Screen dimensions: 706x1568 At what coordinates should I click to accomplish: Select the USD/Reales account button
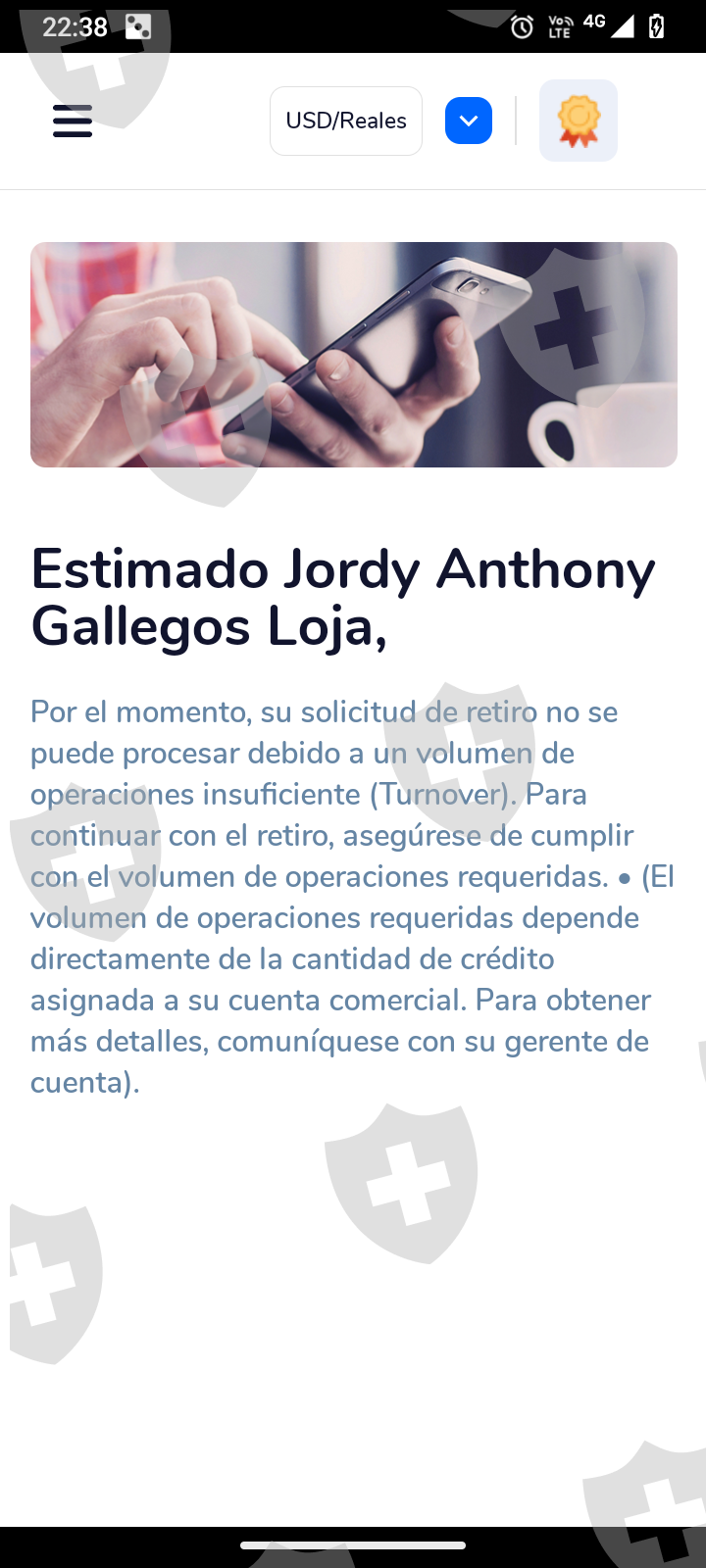click(346, 121)
